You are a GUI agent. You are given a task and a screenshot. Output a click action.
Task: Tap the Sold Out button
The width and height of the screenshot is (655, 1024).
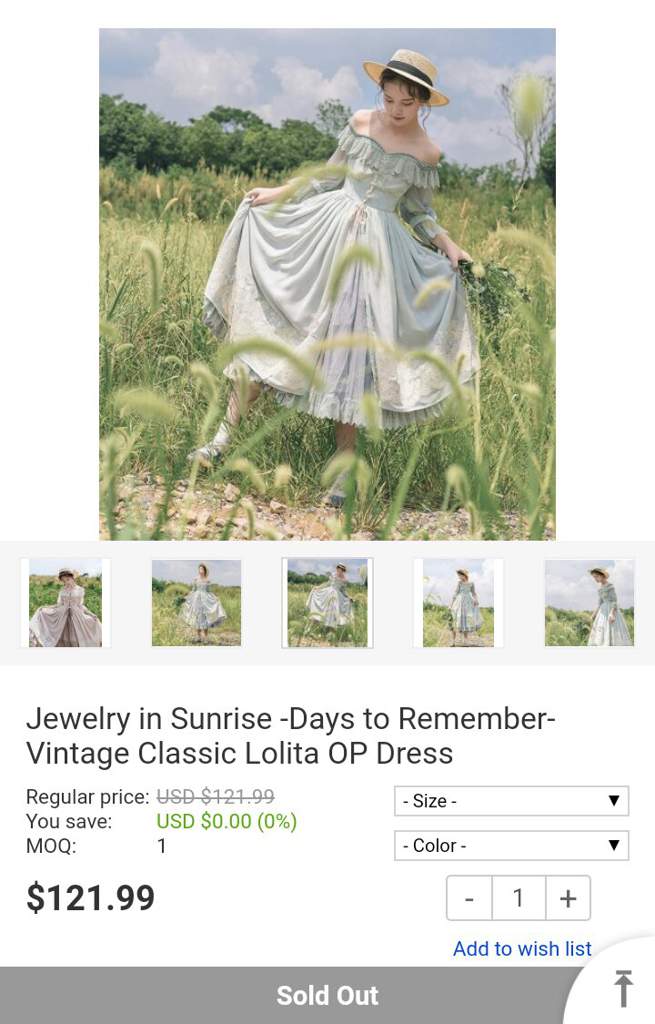click(327, 995)
